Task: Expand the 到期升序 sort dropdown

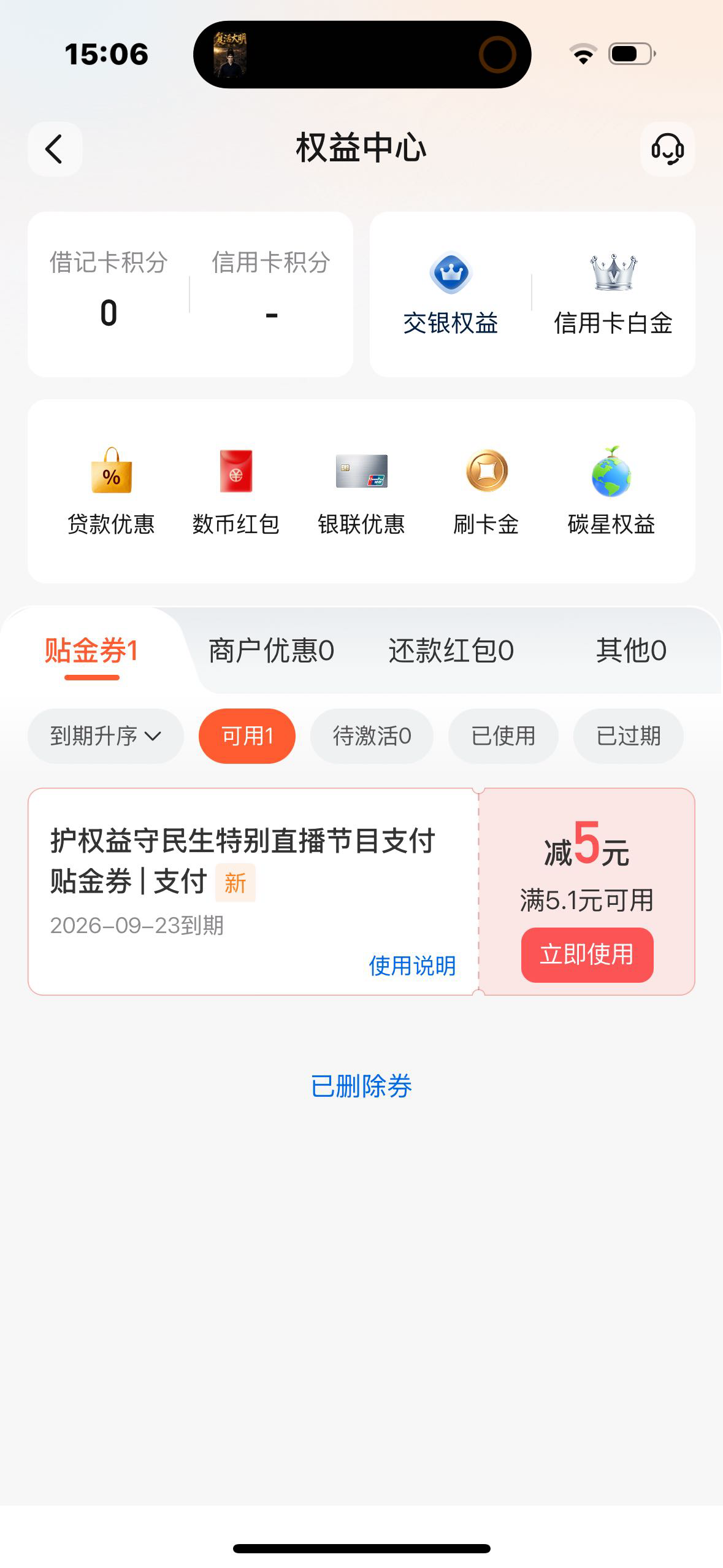Action: pos(105,736)
